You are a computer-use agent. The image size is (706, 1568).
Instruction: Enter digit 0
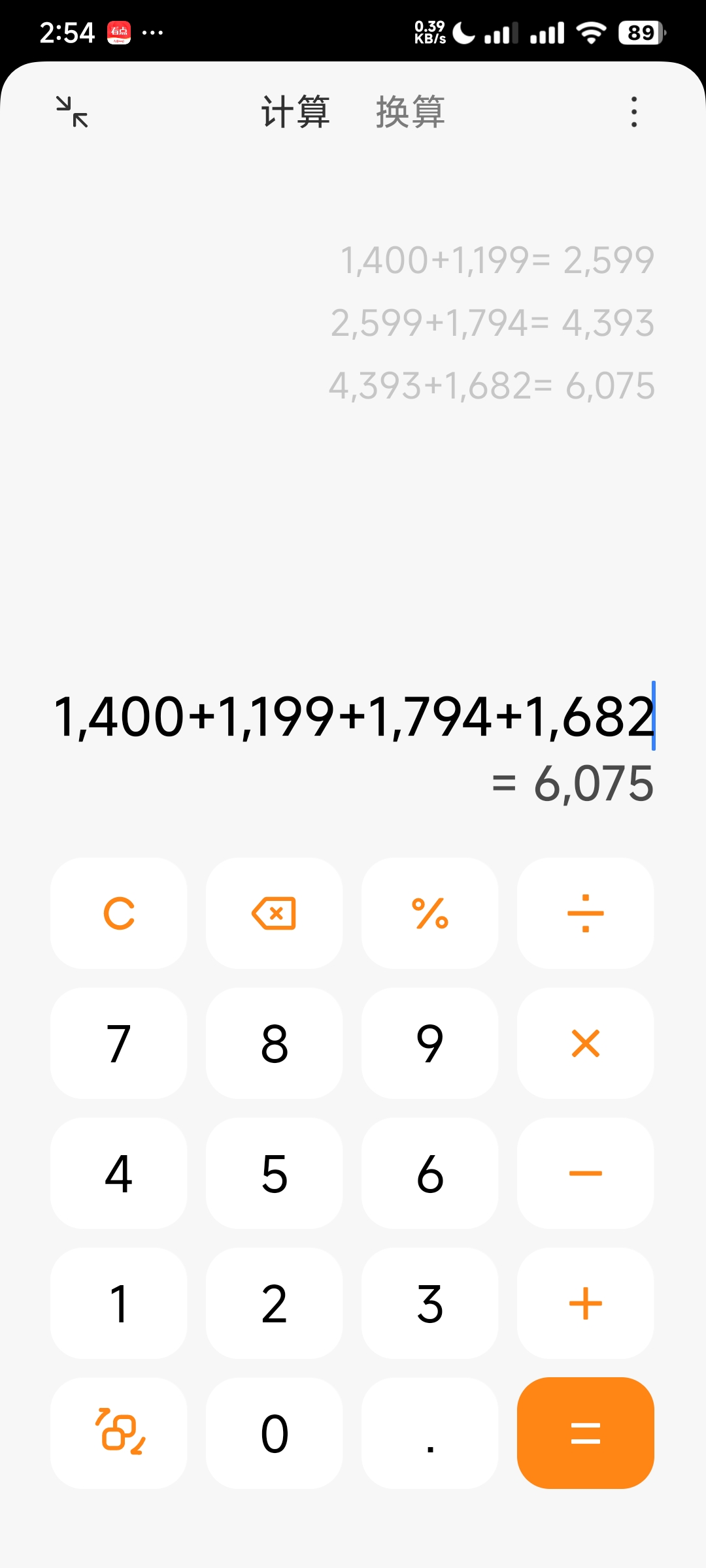point(274,1433)
